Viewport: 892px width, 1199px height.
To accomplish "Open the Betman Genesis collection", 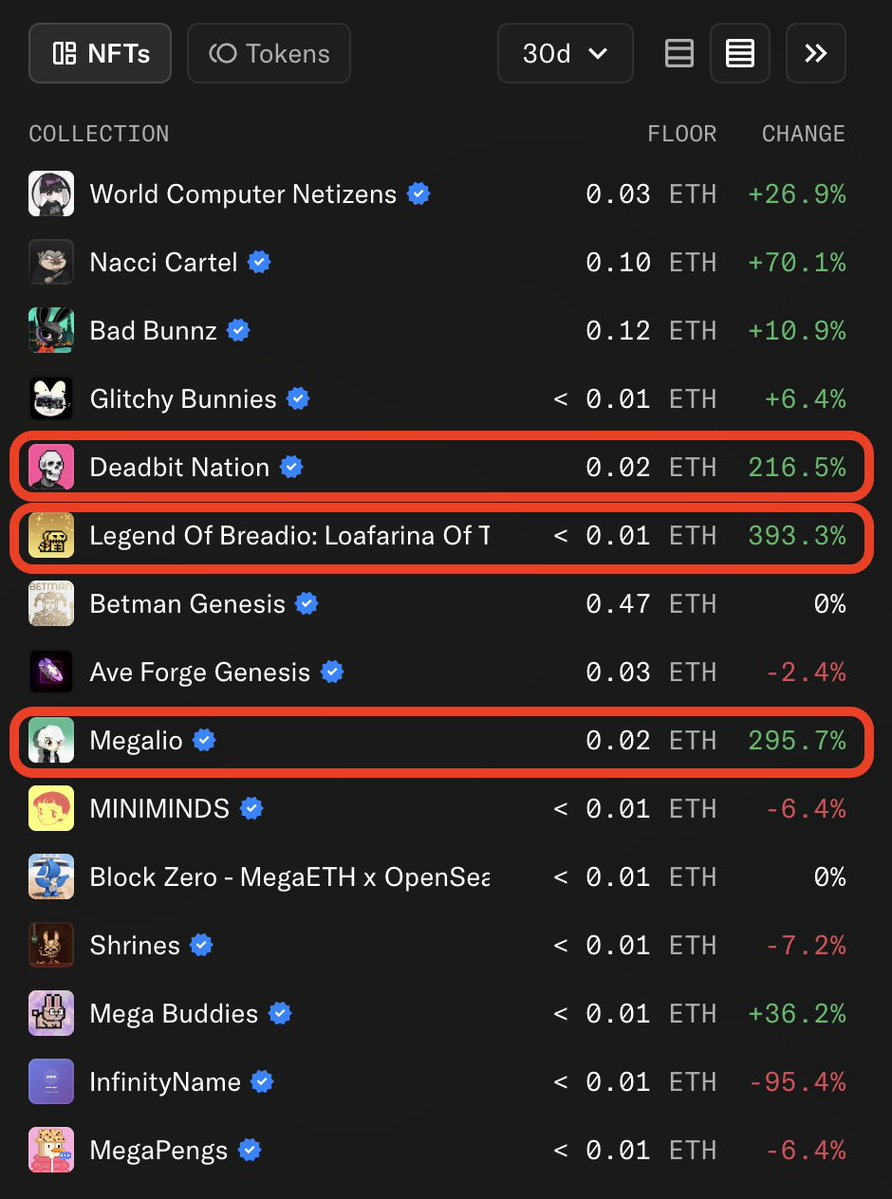I will point(187,604).
